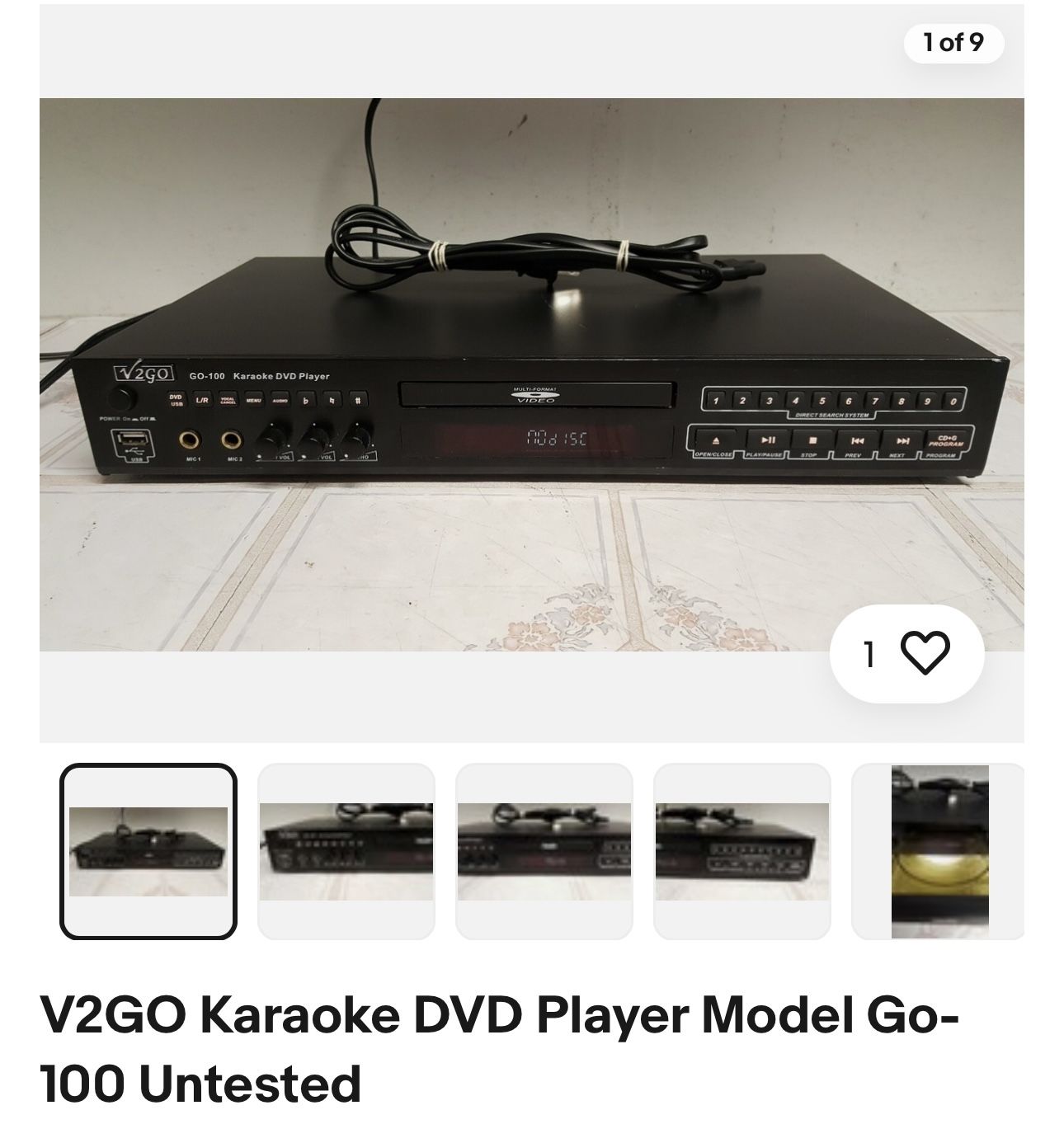Select the first gallery thumbnail, currently highlighted

point(148,851)
